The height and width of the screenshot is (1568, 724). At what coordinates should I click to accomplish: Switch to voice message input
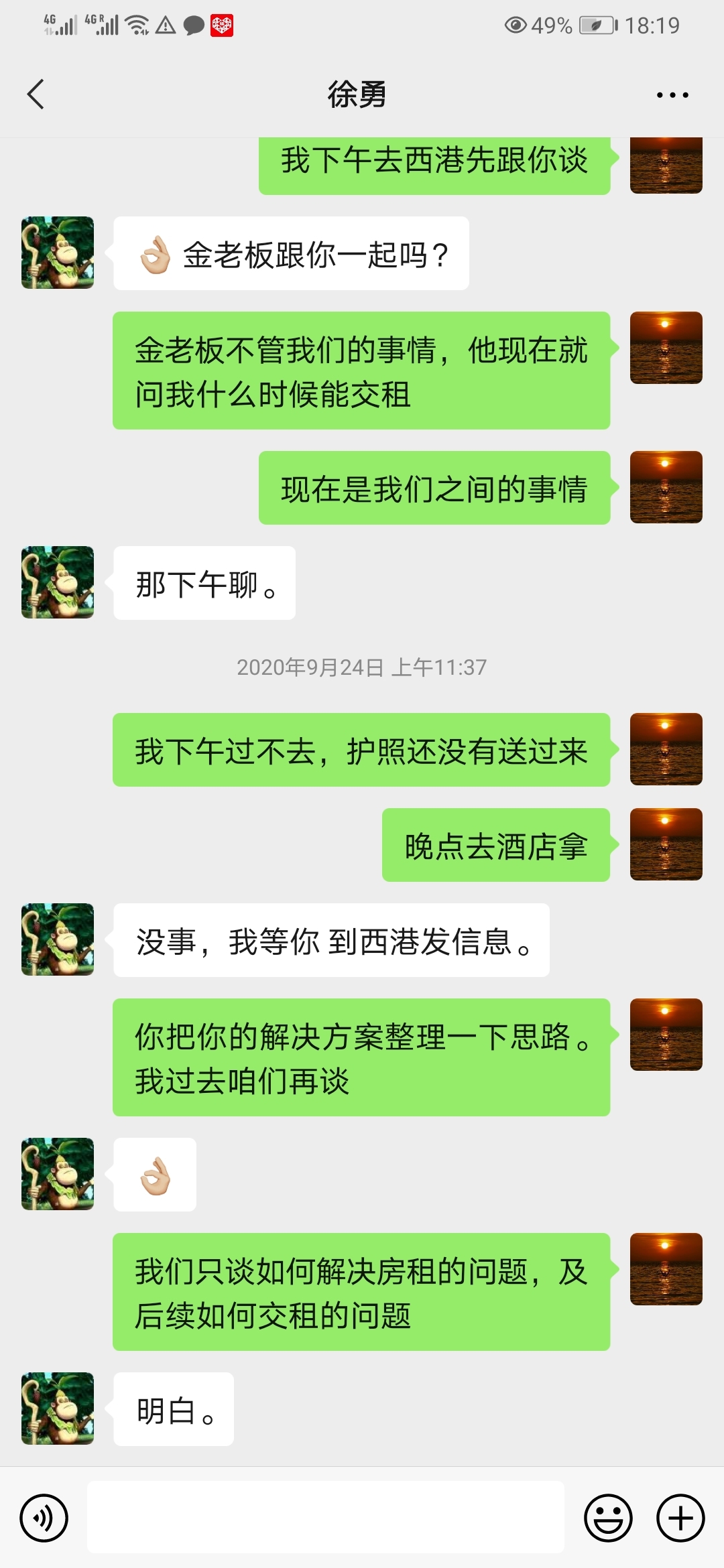(x=44, y=1518)
